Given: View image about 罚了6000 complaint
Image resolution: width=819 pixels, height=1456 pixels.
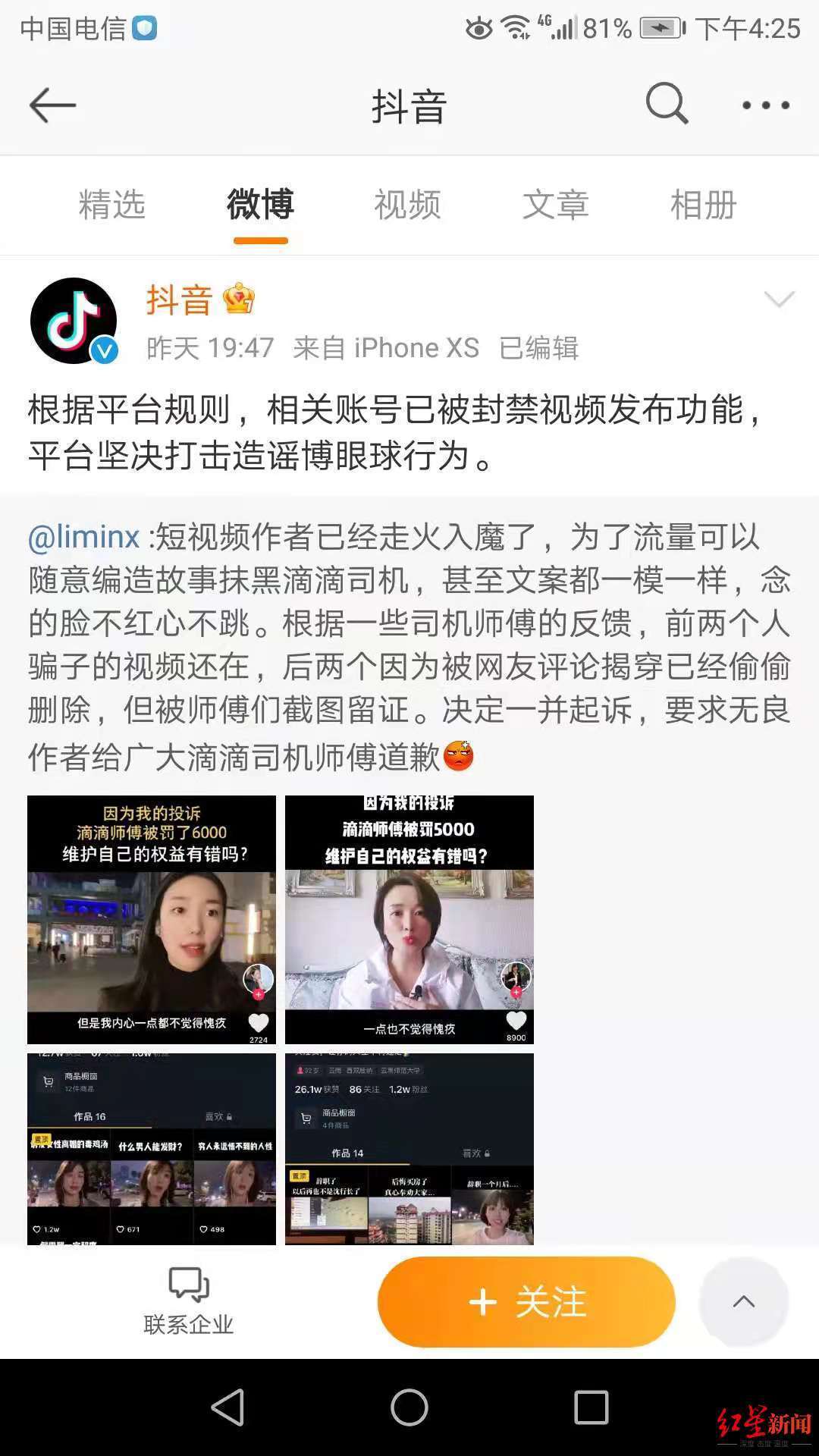Looking at the screenshot, I should point(152,919).
